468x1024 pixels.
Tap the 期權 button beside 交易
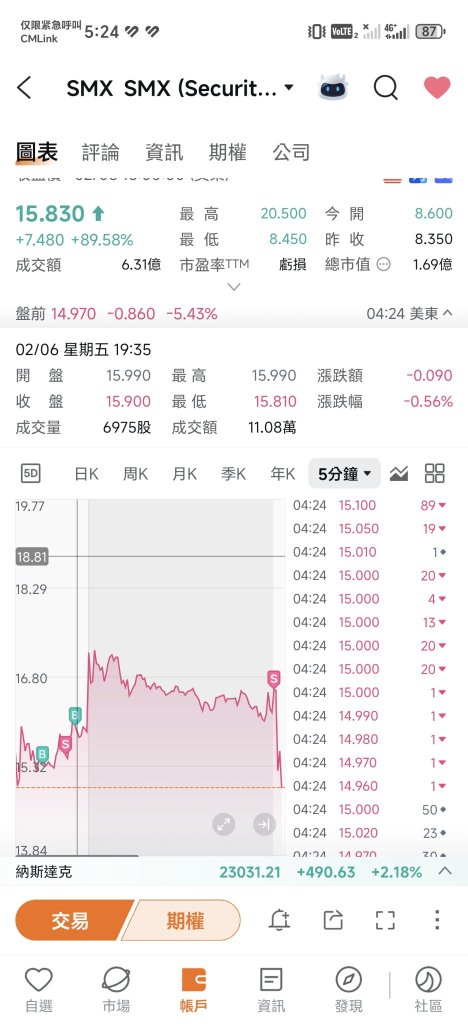coord(185,921)
